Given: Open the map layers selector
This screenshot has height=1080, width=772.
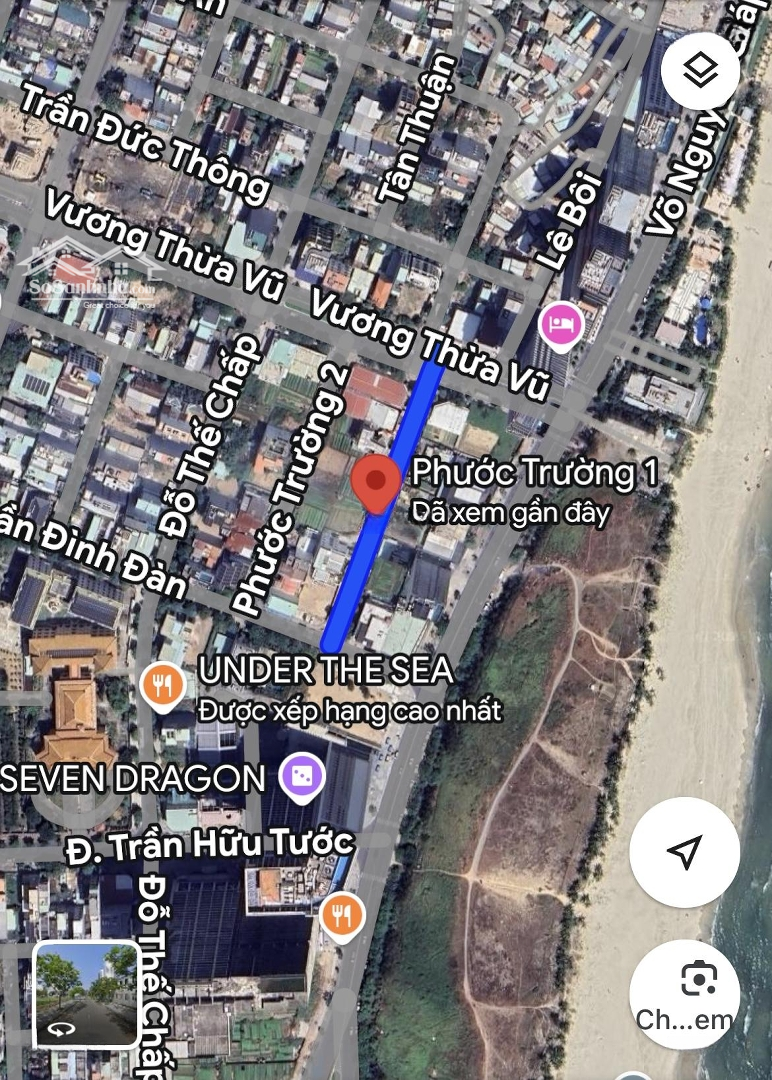Looking at the screenshot, I should click(x=700, y=70).
